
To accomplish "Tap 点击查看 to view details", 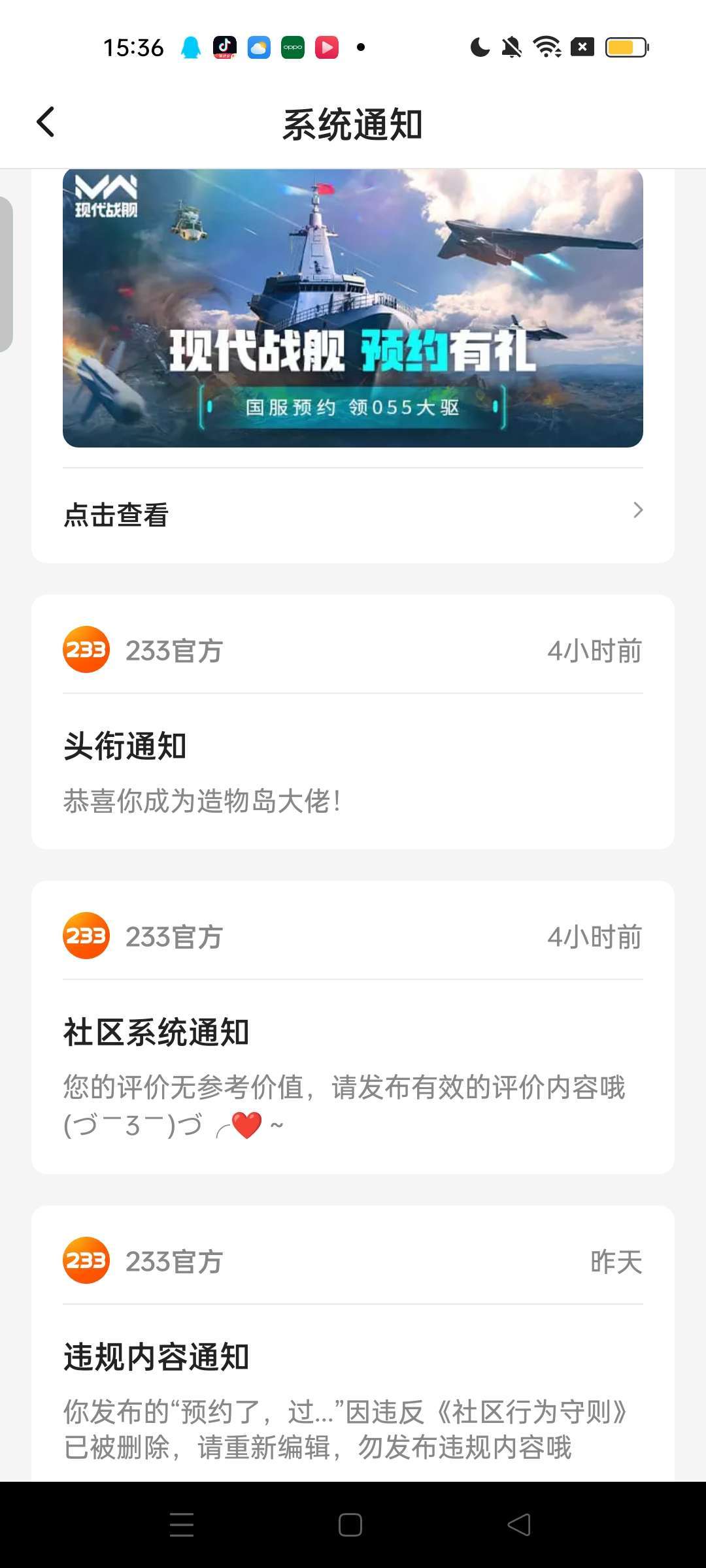I will 353,514.
